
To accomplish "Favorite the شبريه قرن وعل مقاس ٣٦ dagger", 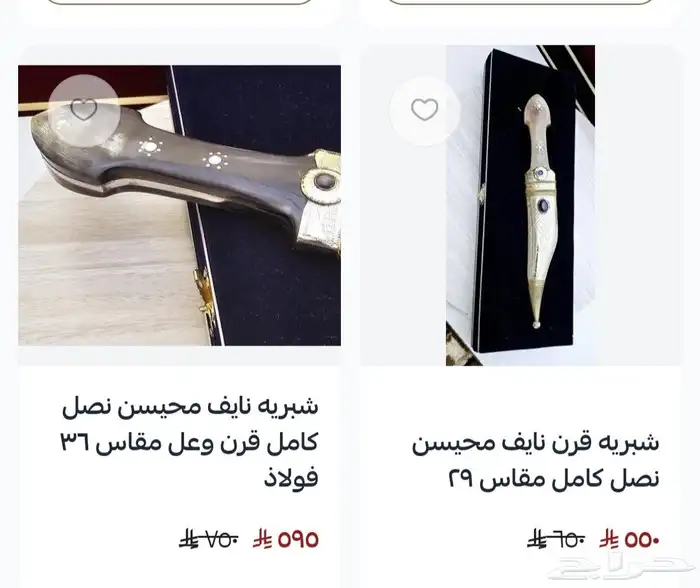I will (84, 110).
